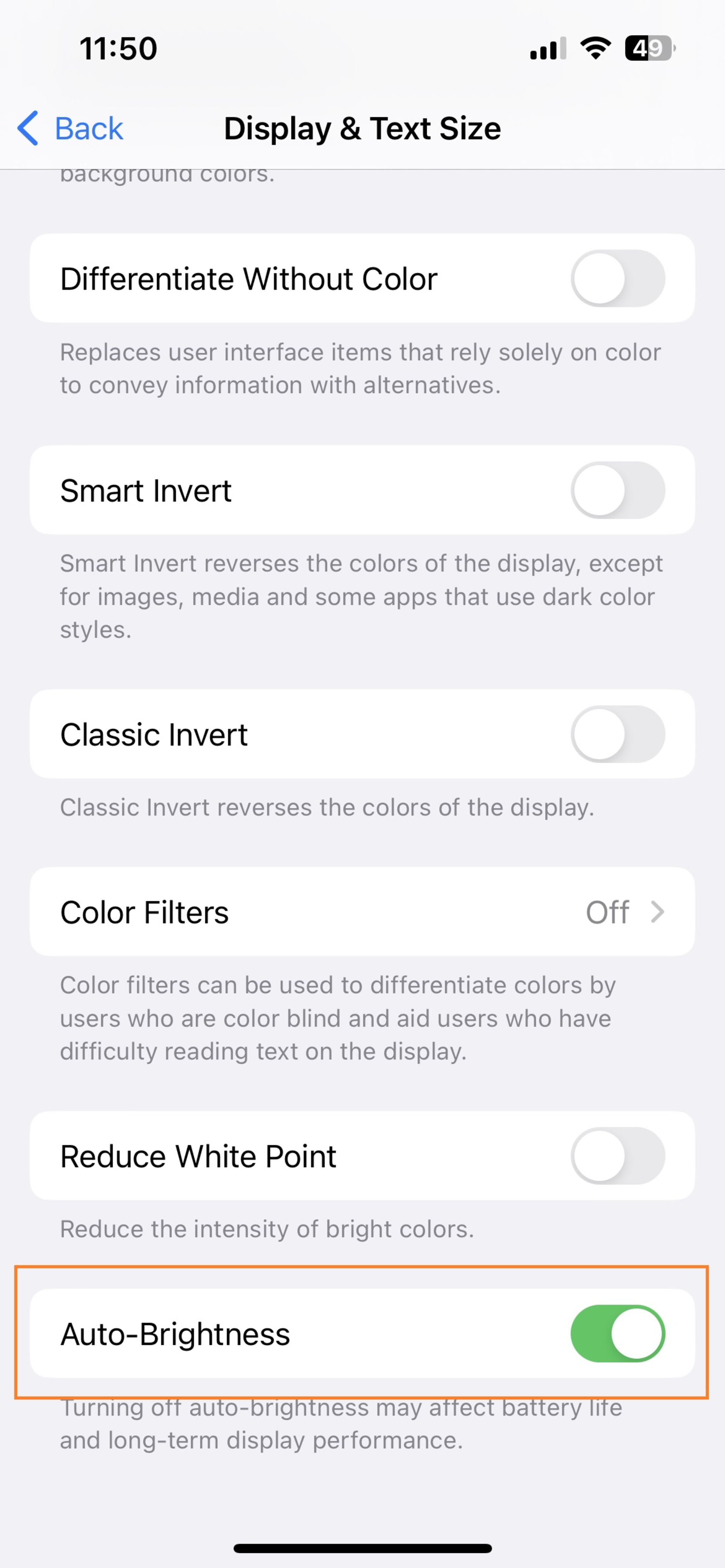Image resolution: width=725 pixels, height=1568 pixels.
Task: Go back to the previous settings page
Action: click(71, 128)
